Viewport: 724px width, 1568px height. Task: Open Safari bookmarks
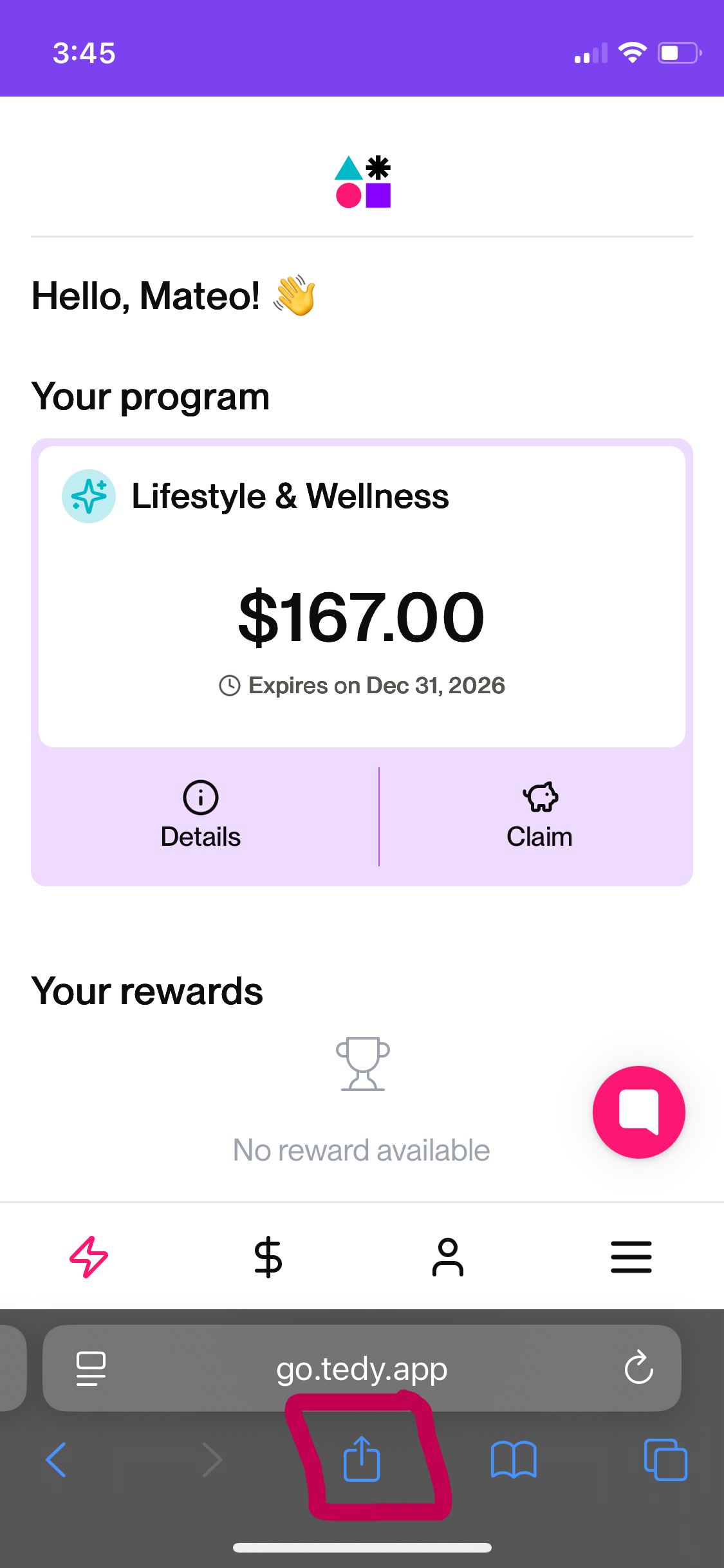[513, 1460]
